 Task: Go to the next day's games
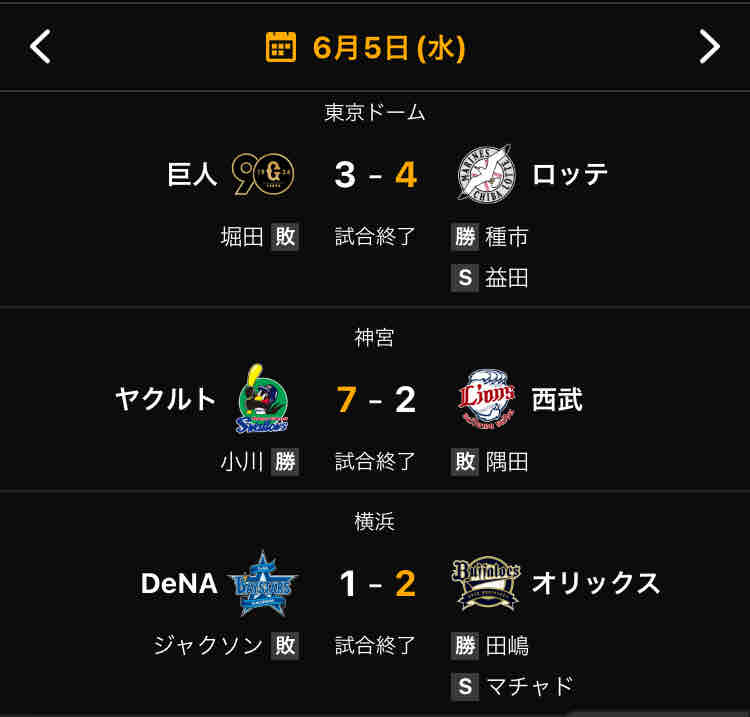pos(709,47)
